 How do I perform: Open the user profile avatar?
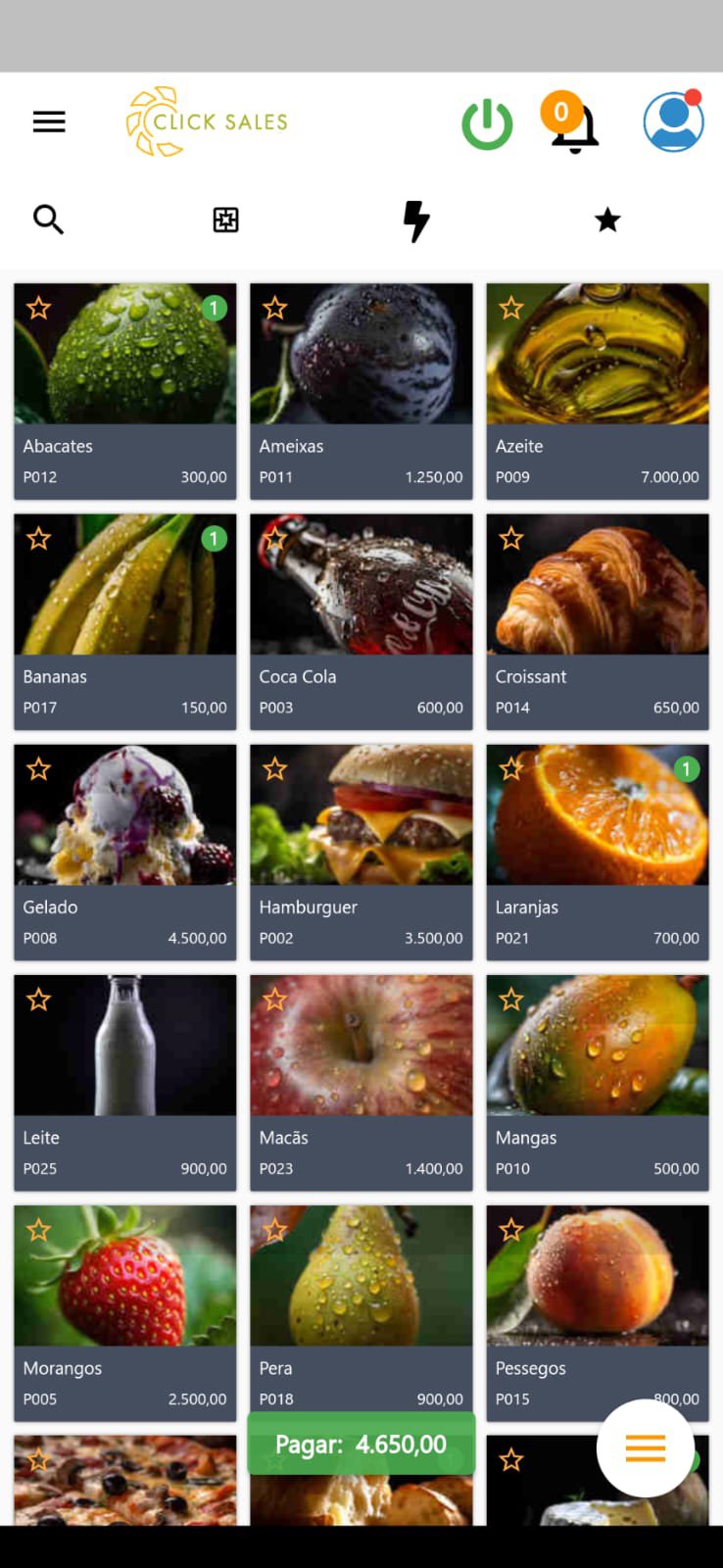point(672,122)
